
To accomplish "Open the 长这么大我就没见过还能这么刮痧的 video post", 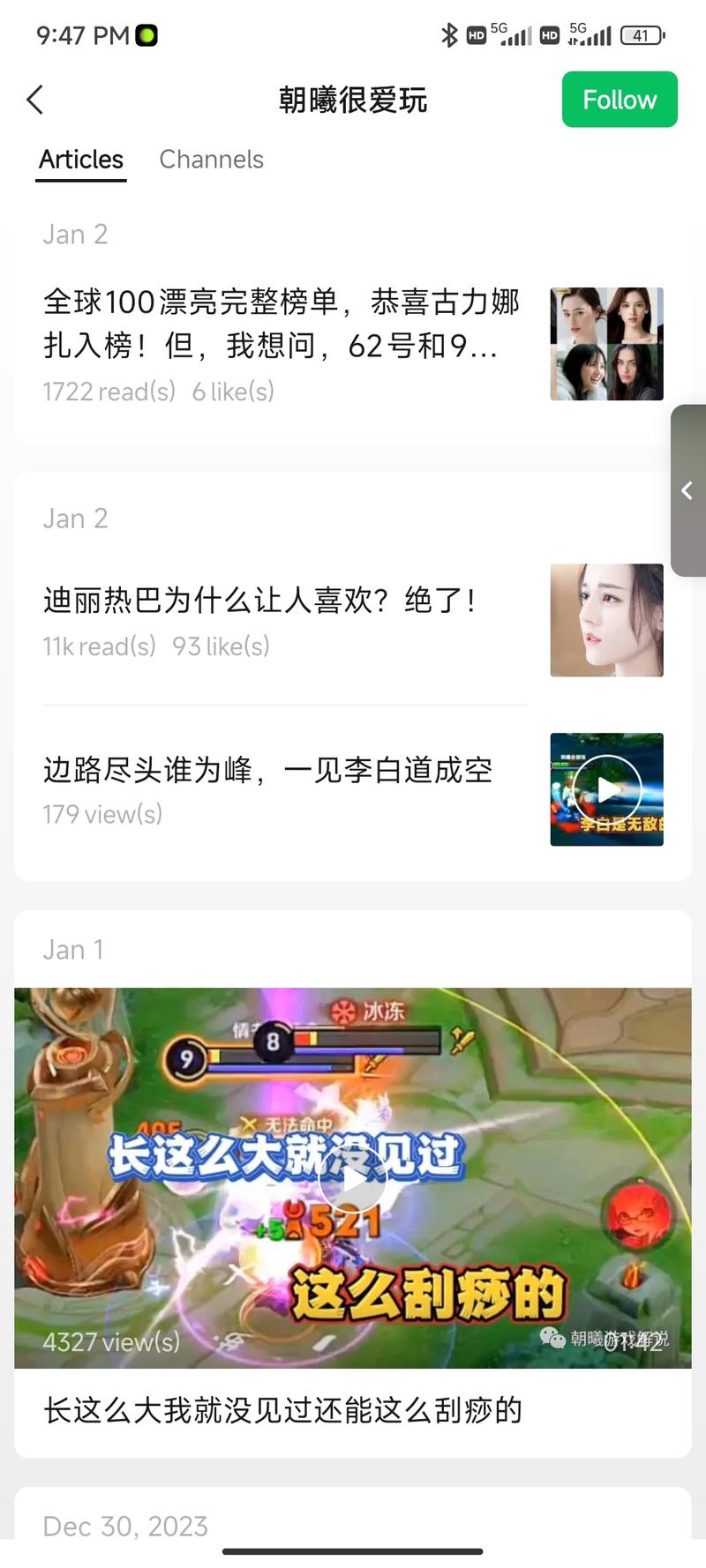I will [283, 1411].
